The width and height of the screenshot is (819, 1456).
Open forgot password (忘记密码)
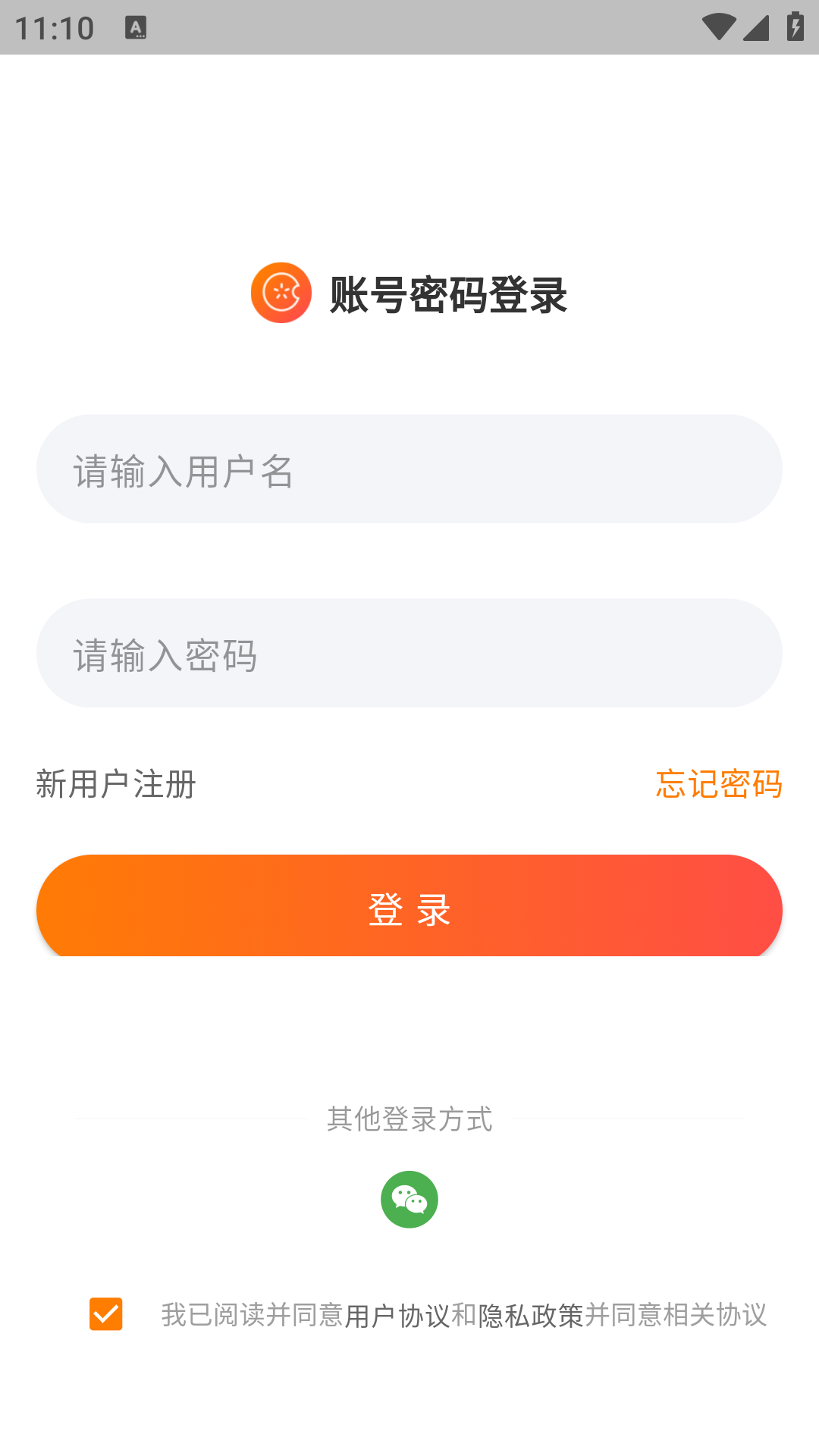click(x=718, y=784)
